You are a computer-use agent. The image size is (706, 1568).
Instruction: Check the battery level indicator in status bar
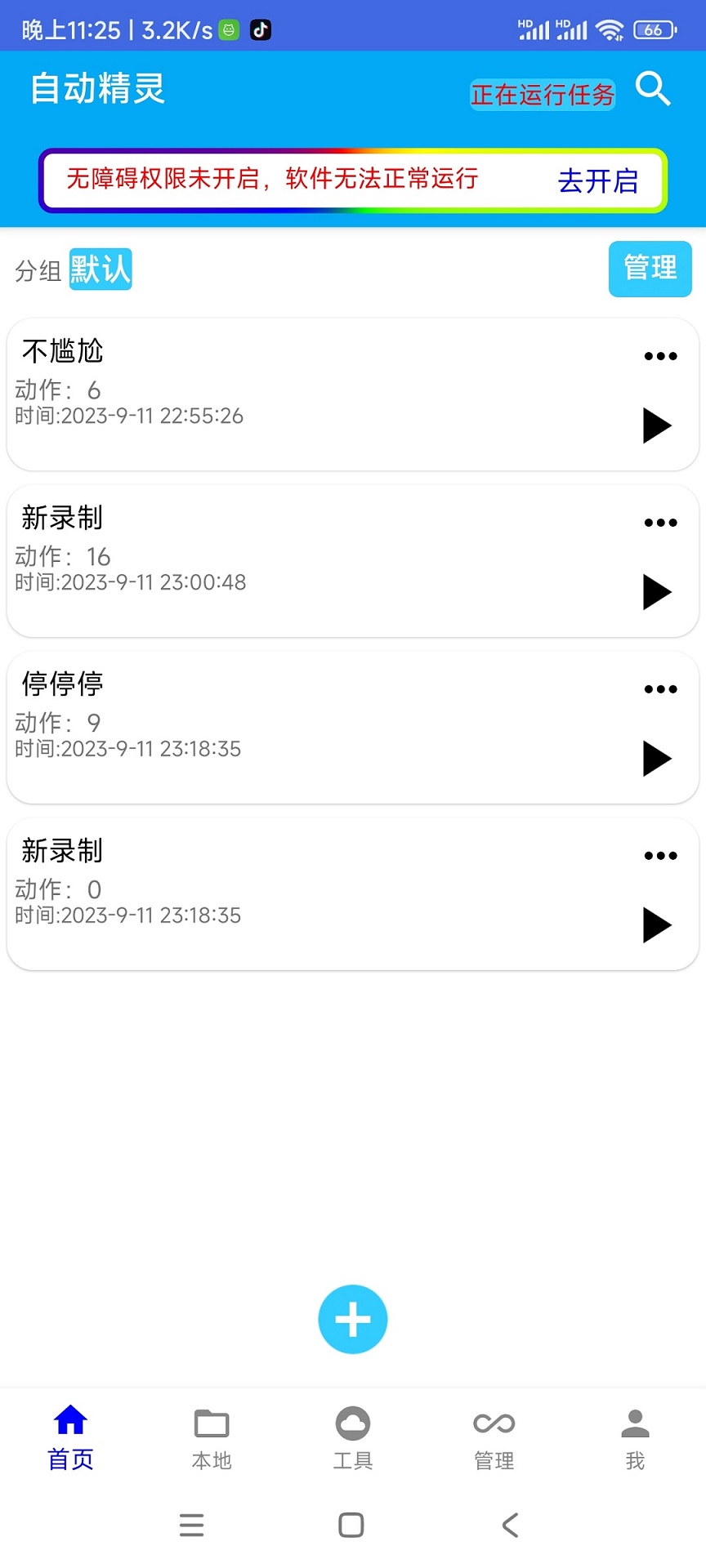(x=653, y=29)
